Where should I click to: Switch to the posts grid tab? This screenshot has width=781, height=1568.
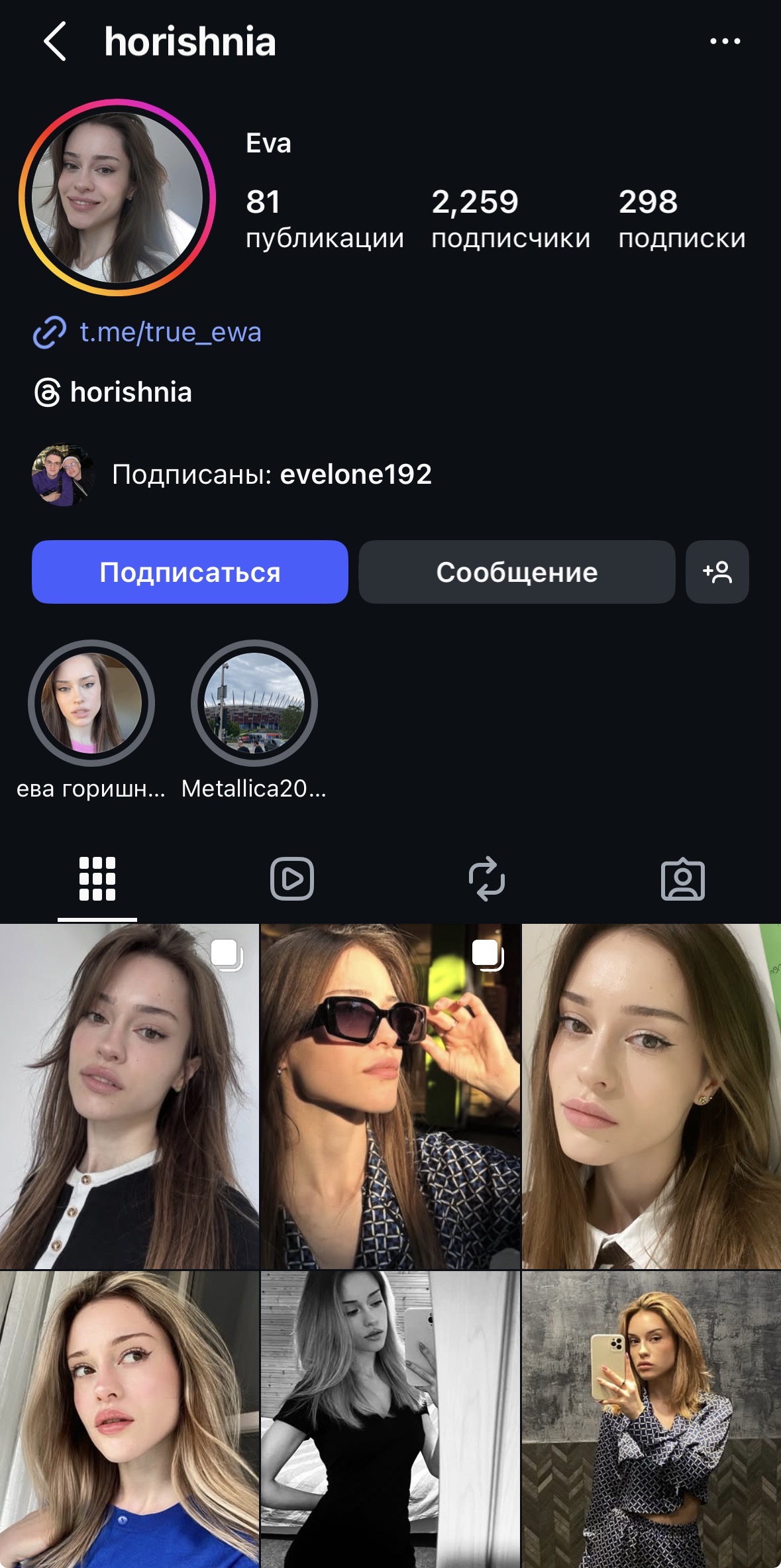97,879
